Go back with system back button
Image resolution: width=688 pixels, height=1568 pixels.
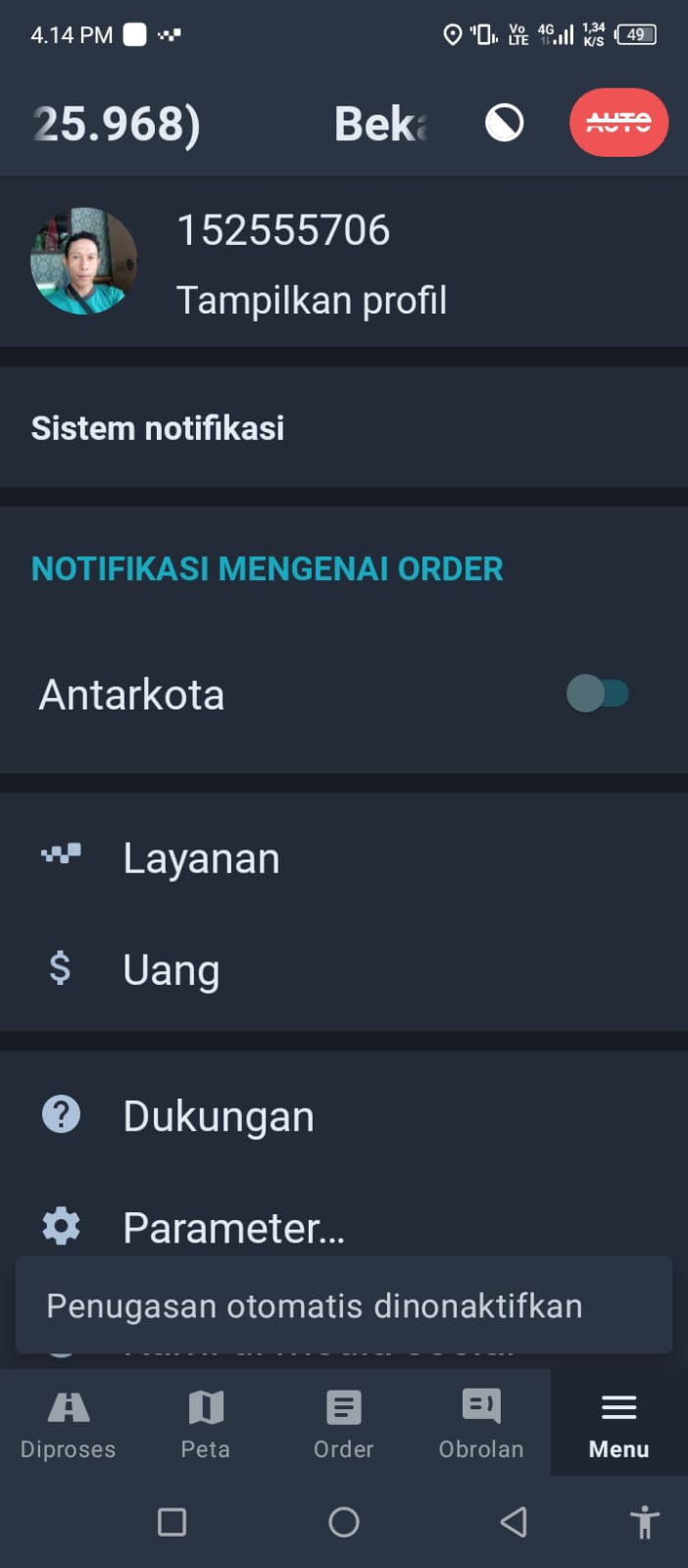pos(514,1522)
